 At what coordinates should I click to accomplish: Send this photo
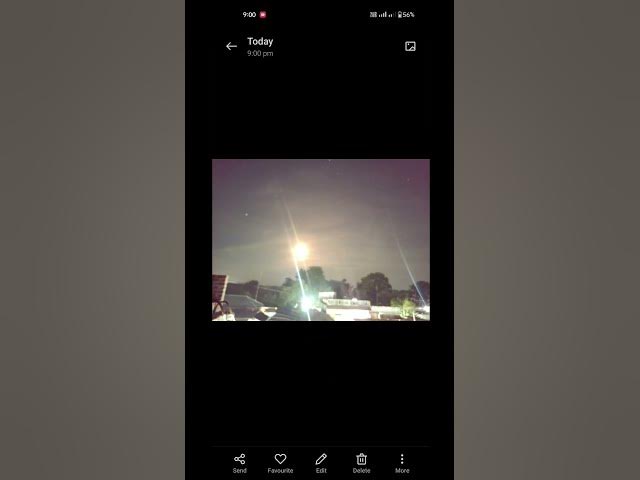[240, 462]
